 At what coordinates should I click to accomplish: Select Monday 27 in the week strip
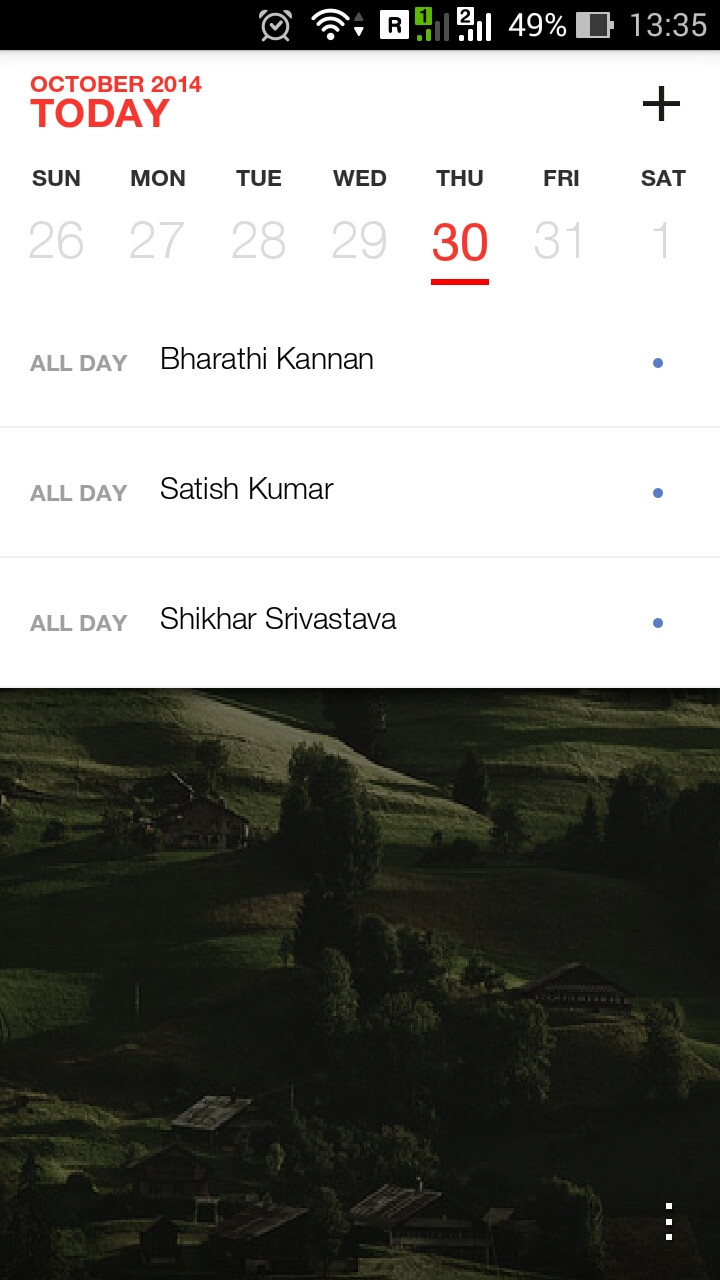157,240
